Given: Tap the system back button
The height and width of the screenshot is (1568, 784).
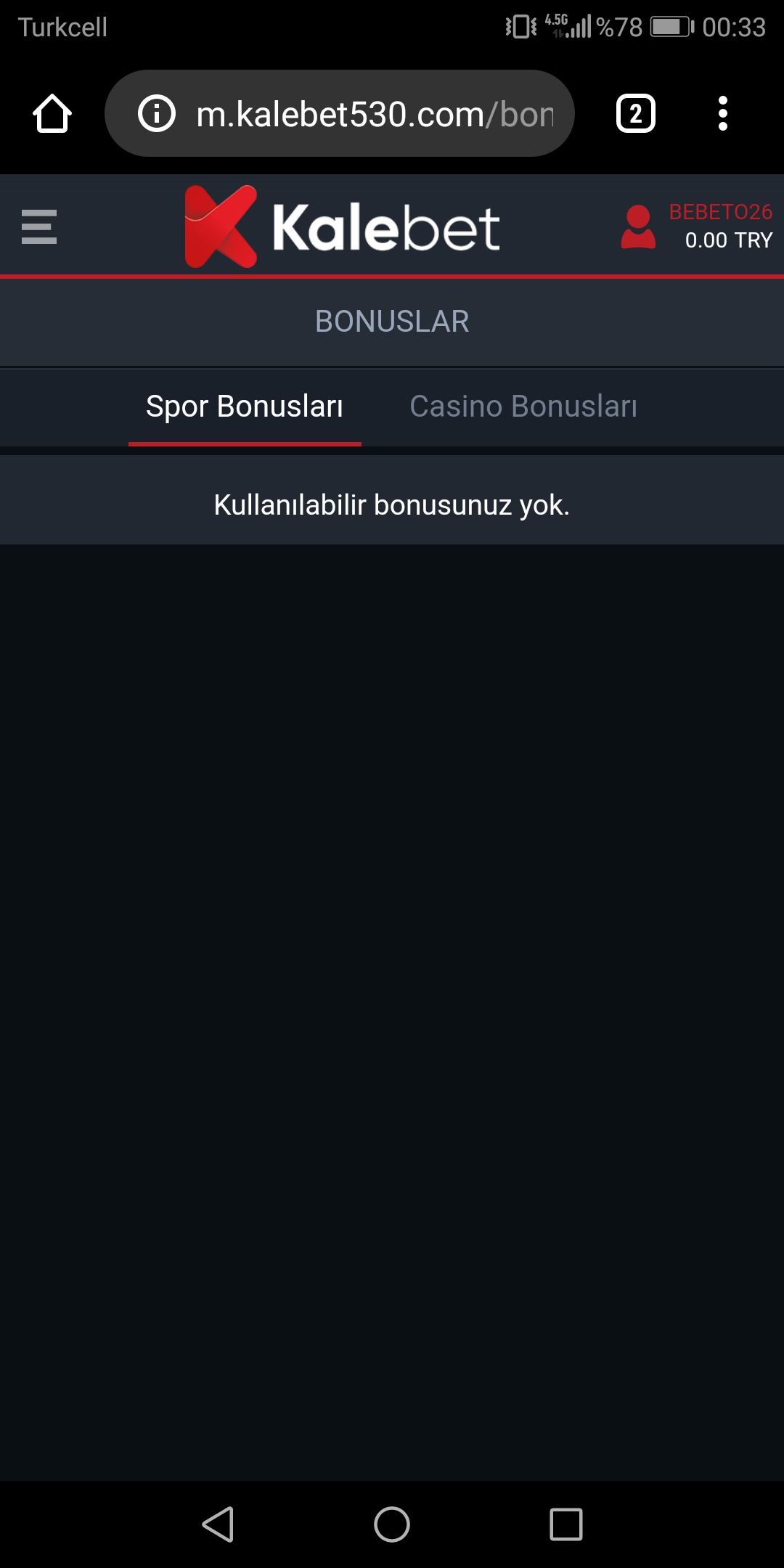Looking at the screenshot, I should pos(218,1524).
